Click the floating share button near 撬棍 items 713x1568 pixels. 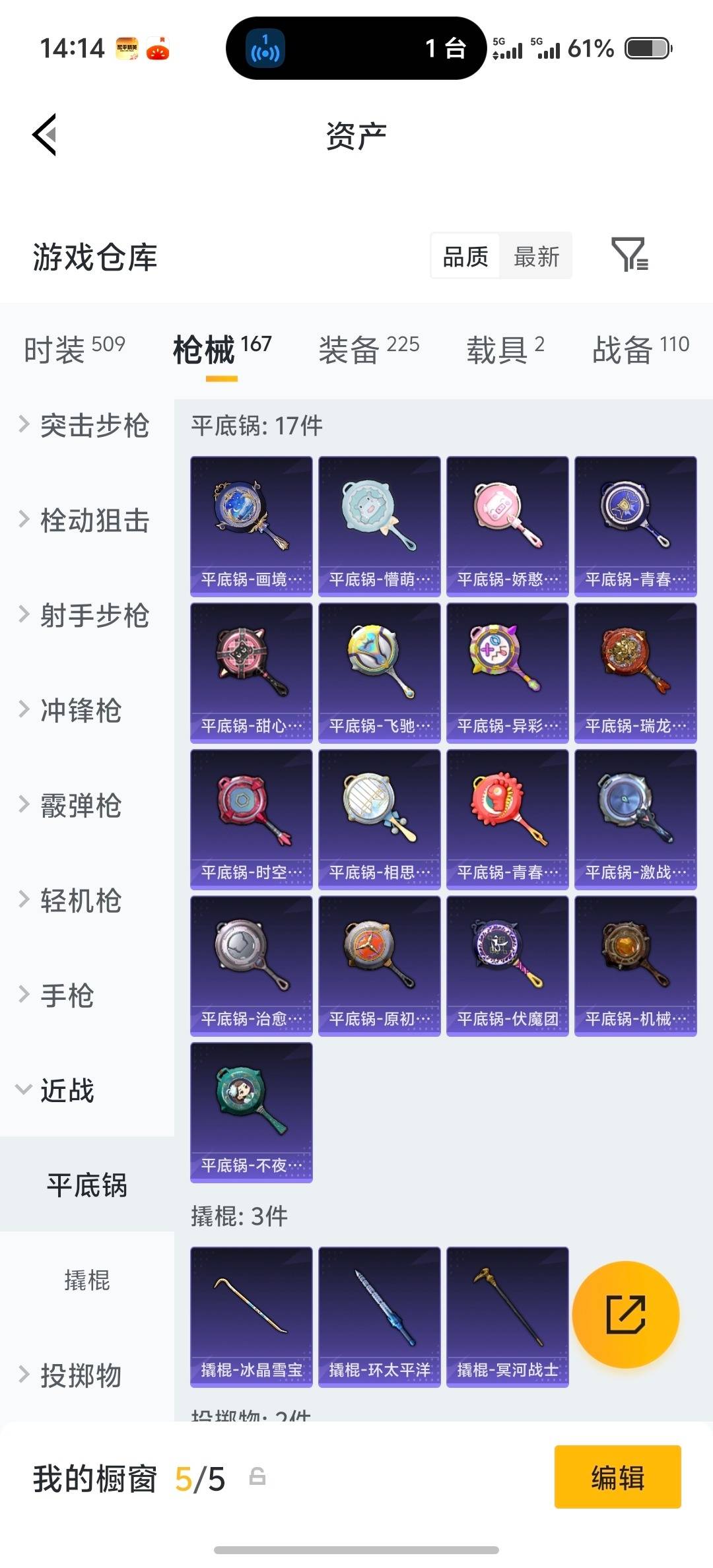(626, 1315)
